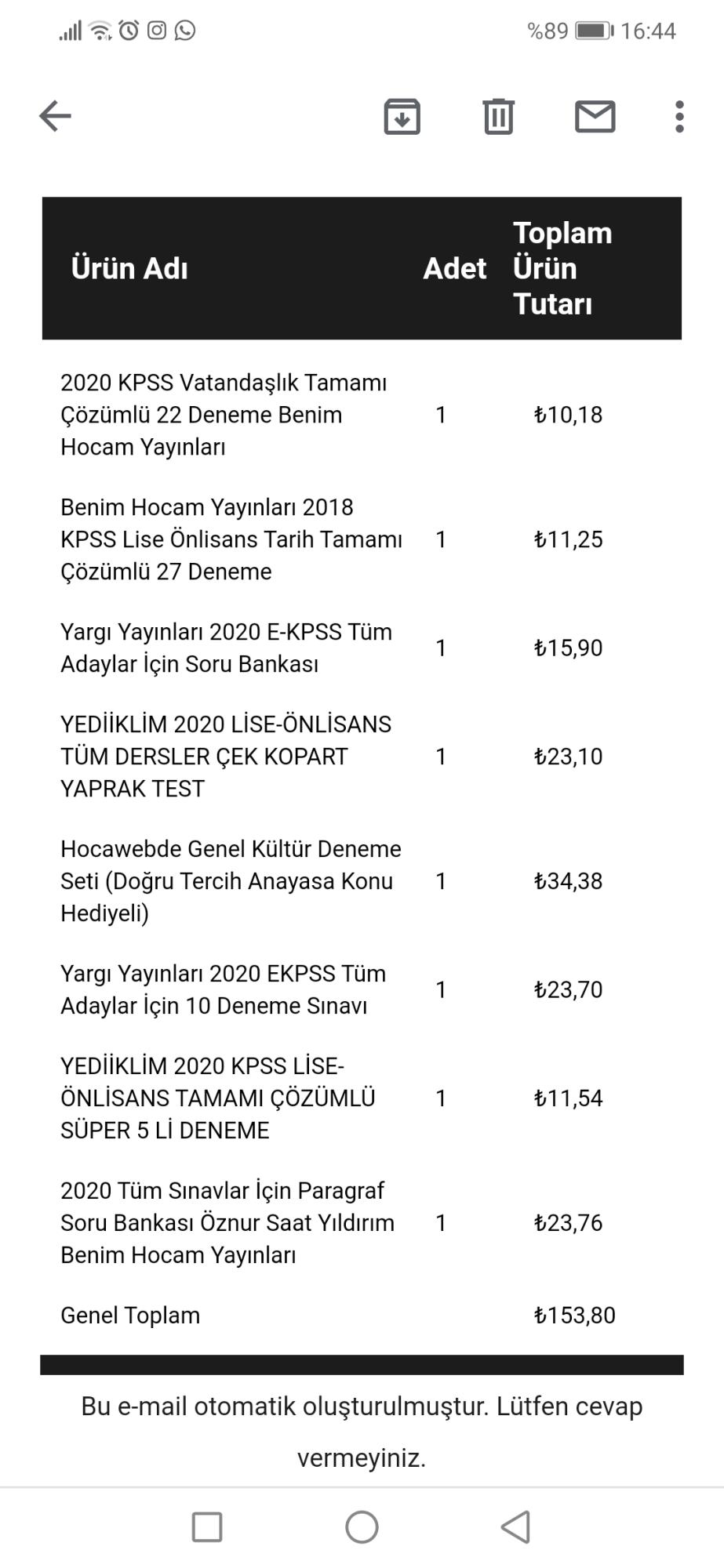Open recent apps with the square button

(207, 1526)
